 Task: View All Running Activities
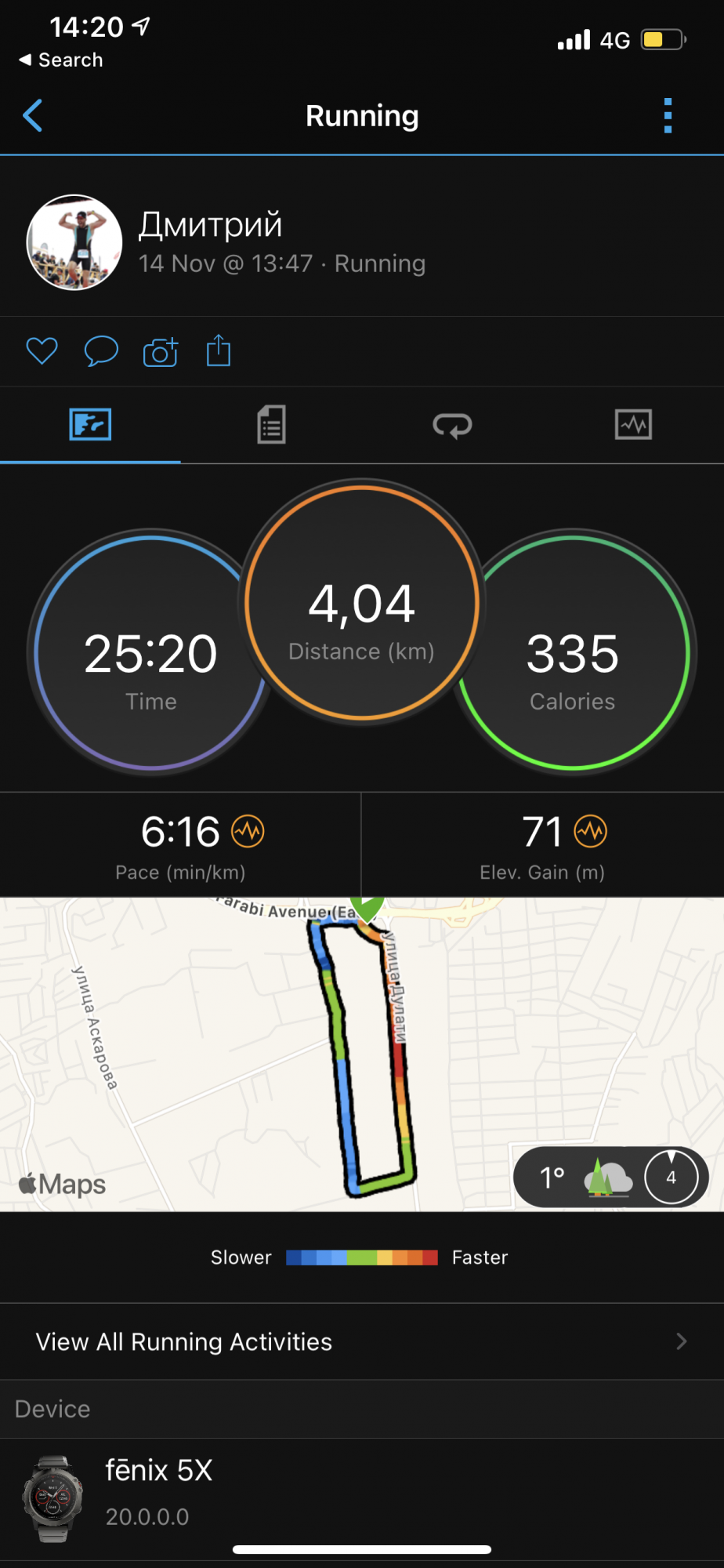point(362,1341)
